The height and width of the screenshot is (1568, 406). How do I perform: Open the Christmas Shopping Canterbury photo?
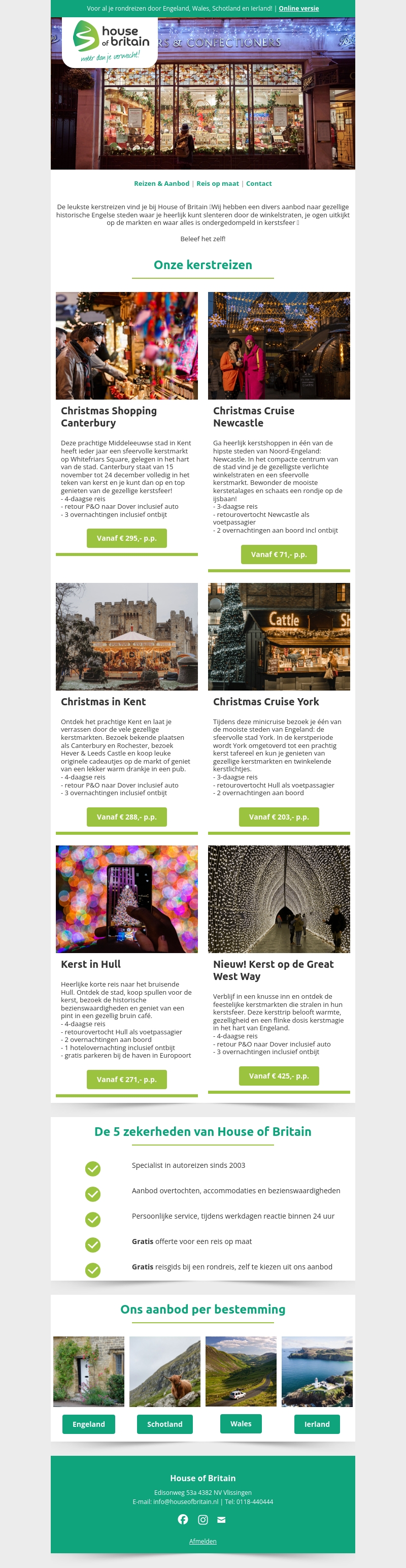pyautogui.click(x=126, y=346)
